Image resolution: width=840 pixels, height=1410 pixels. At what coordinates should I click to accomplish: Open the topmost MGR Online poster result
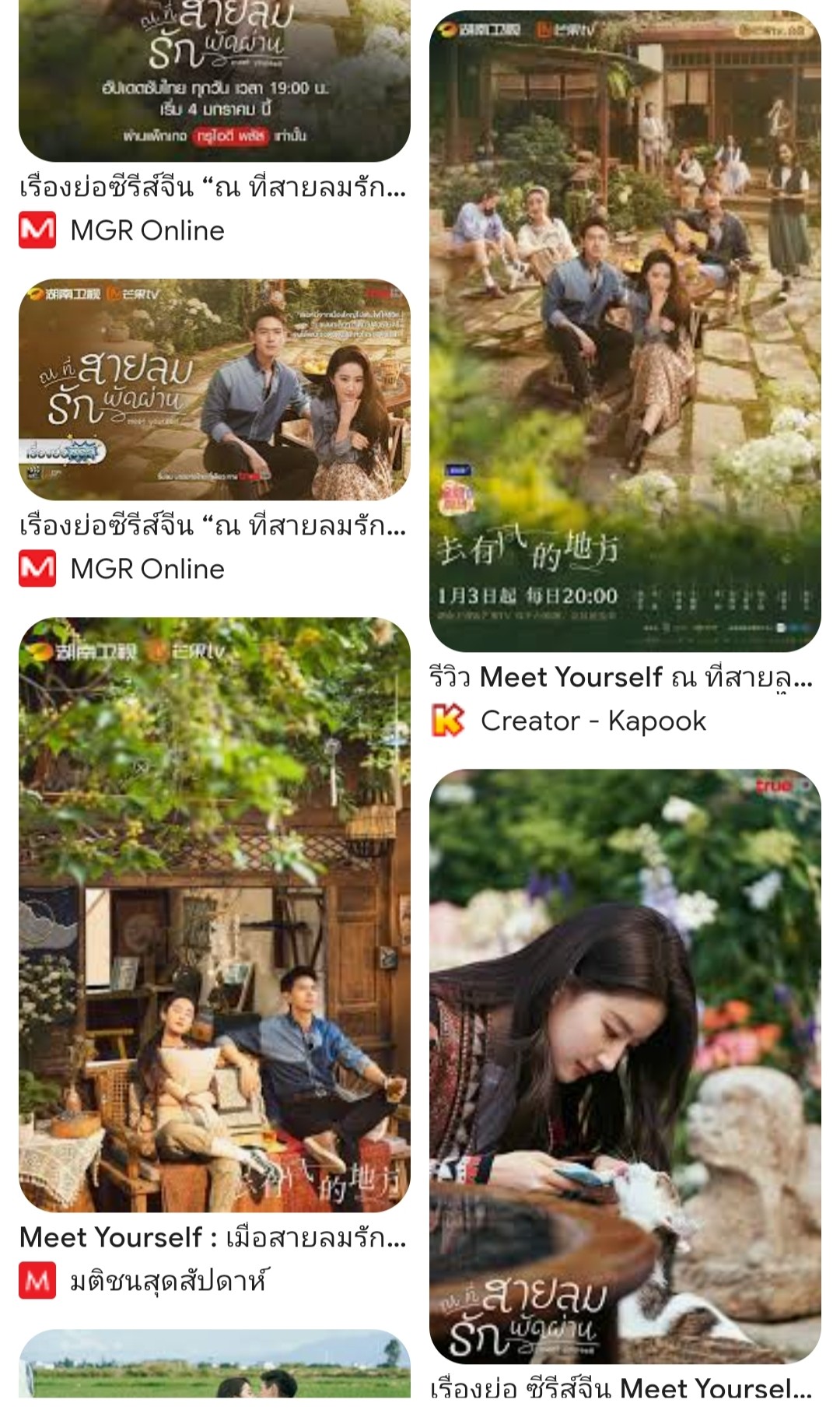tap(215, 81)
